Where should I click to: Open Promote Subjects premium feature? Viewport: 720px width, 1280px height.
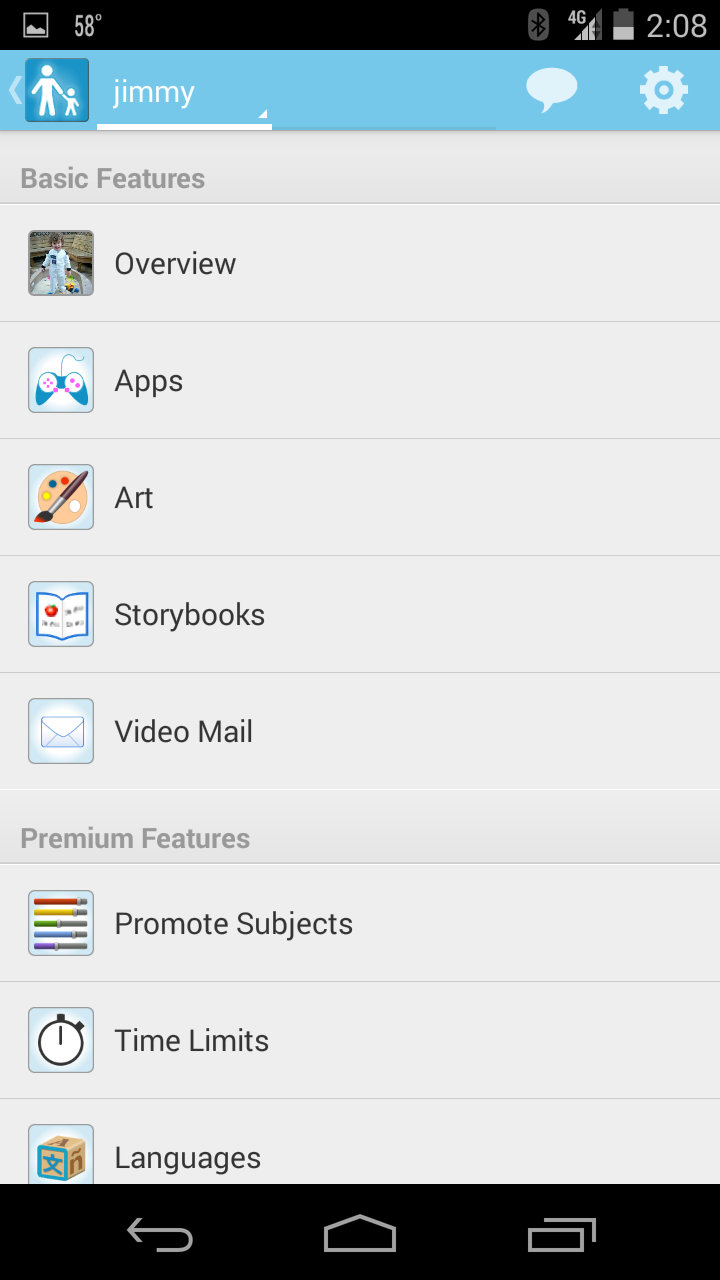click(360, 923)
